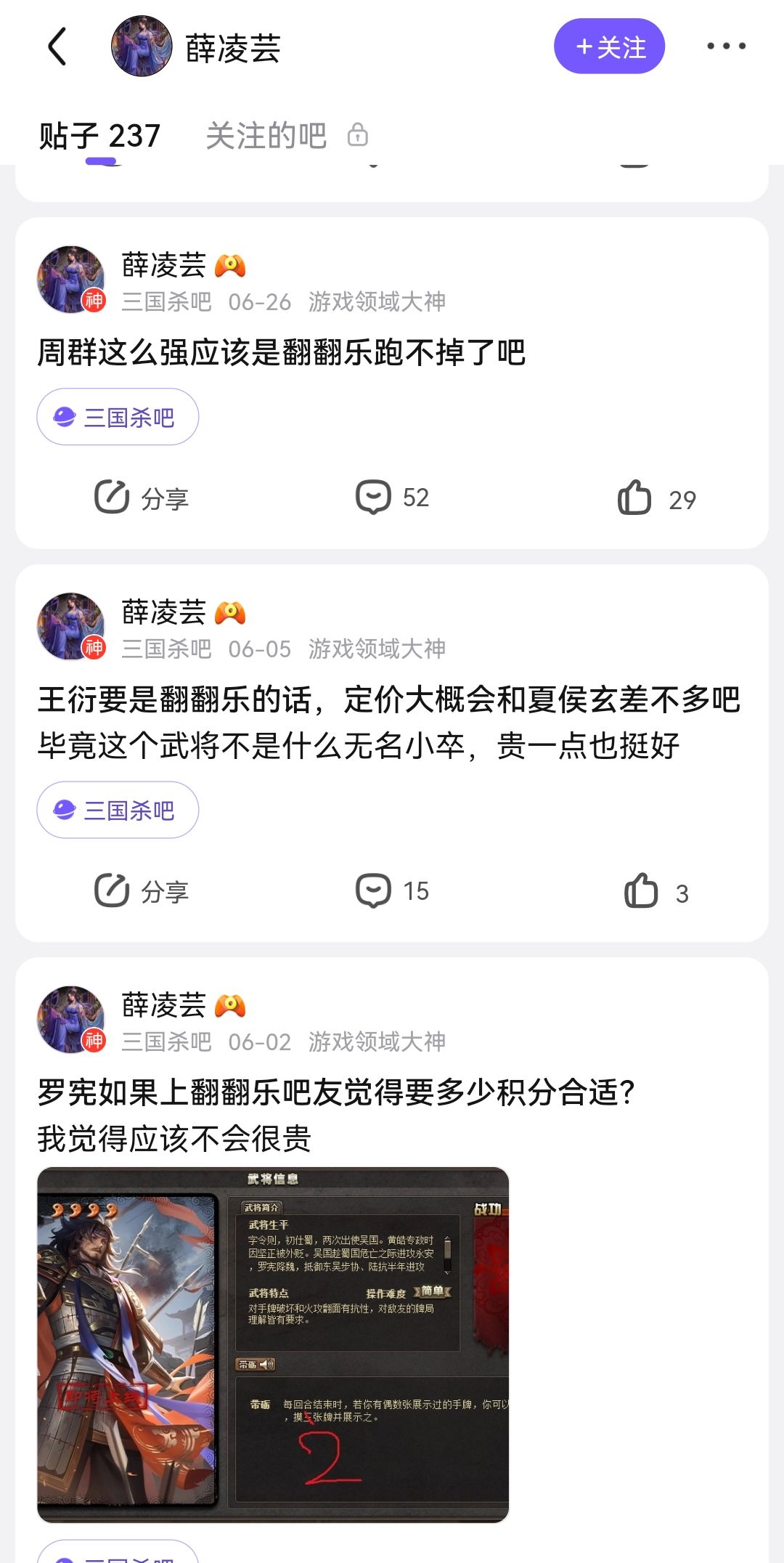
Task: Enlarge the 武将信息 image in the 罗宪 post
Action: click(x=273, y=1345)
